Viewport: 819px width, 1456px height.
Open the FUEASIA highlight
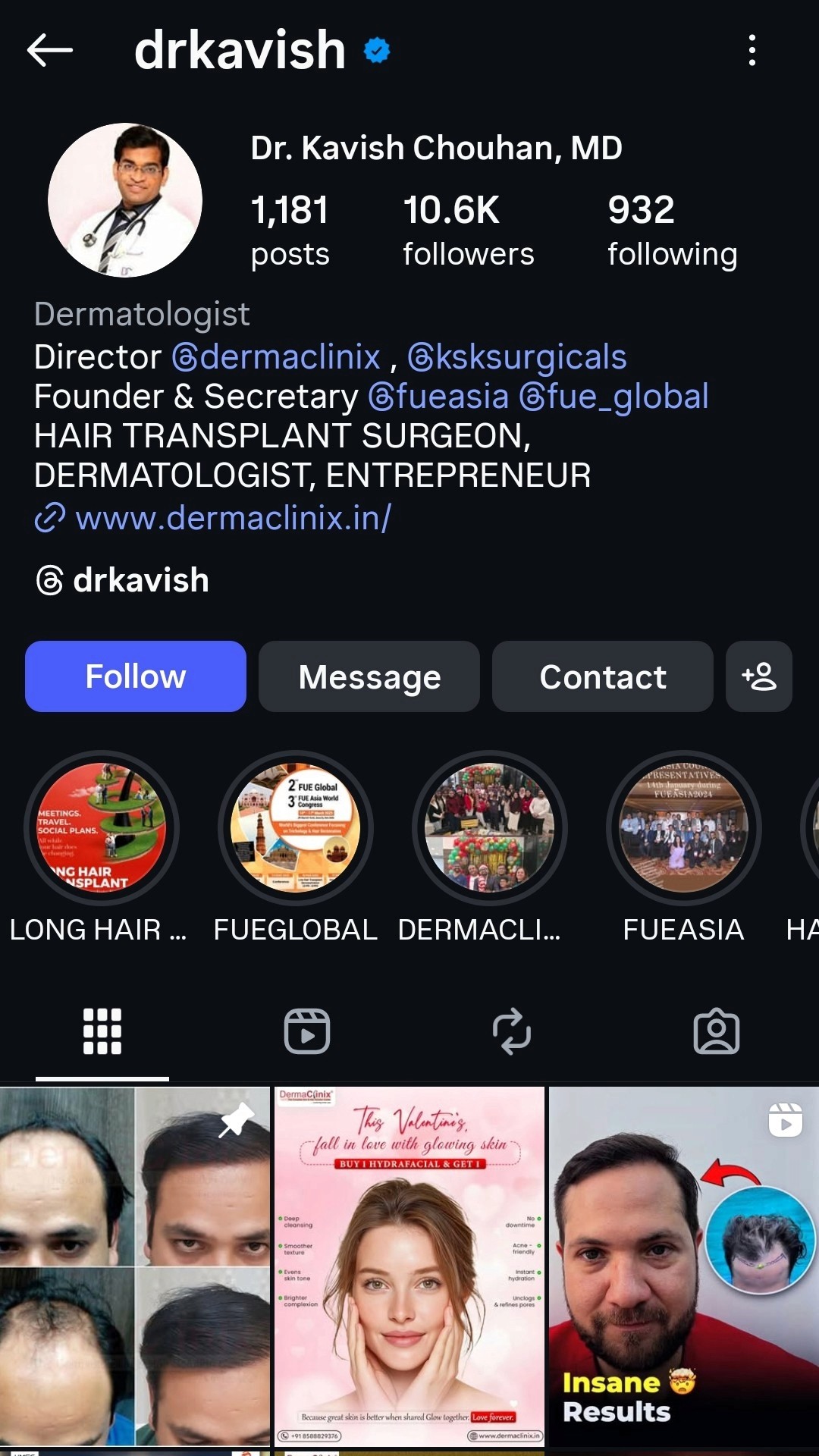(684, 828)
